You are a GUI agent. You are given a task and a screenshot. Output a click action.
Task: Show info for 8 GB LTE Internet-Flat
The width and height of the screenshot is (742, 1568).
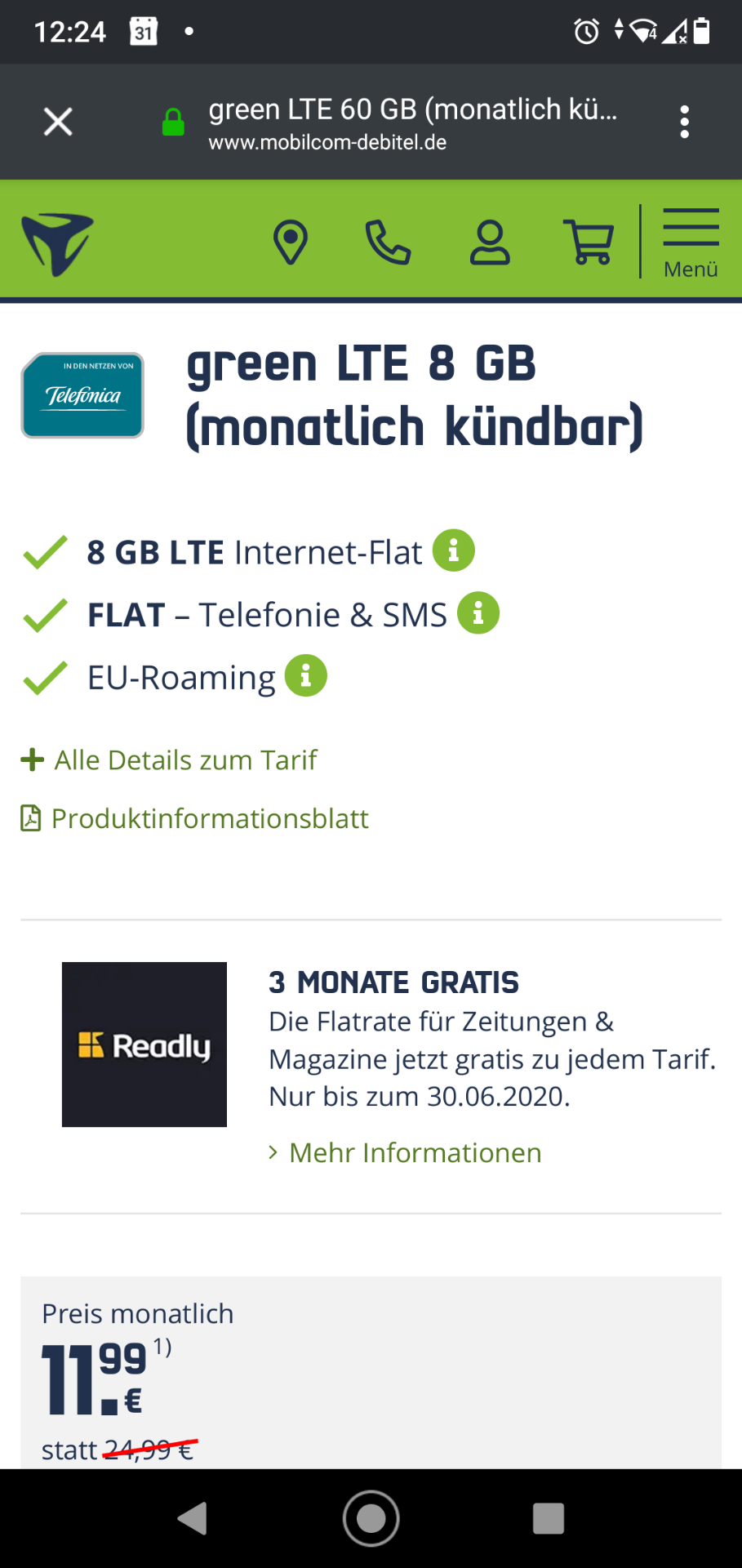coord(454,550)
